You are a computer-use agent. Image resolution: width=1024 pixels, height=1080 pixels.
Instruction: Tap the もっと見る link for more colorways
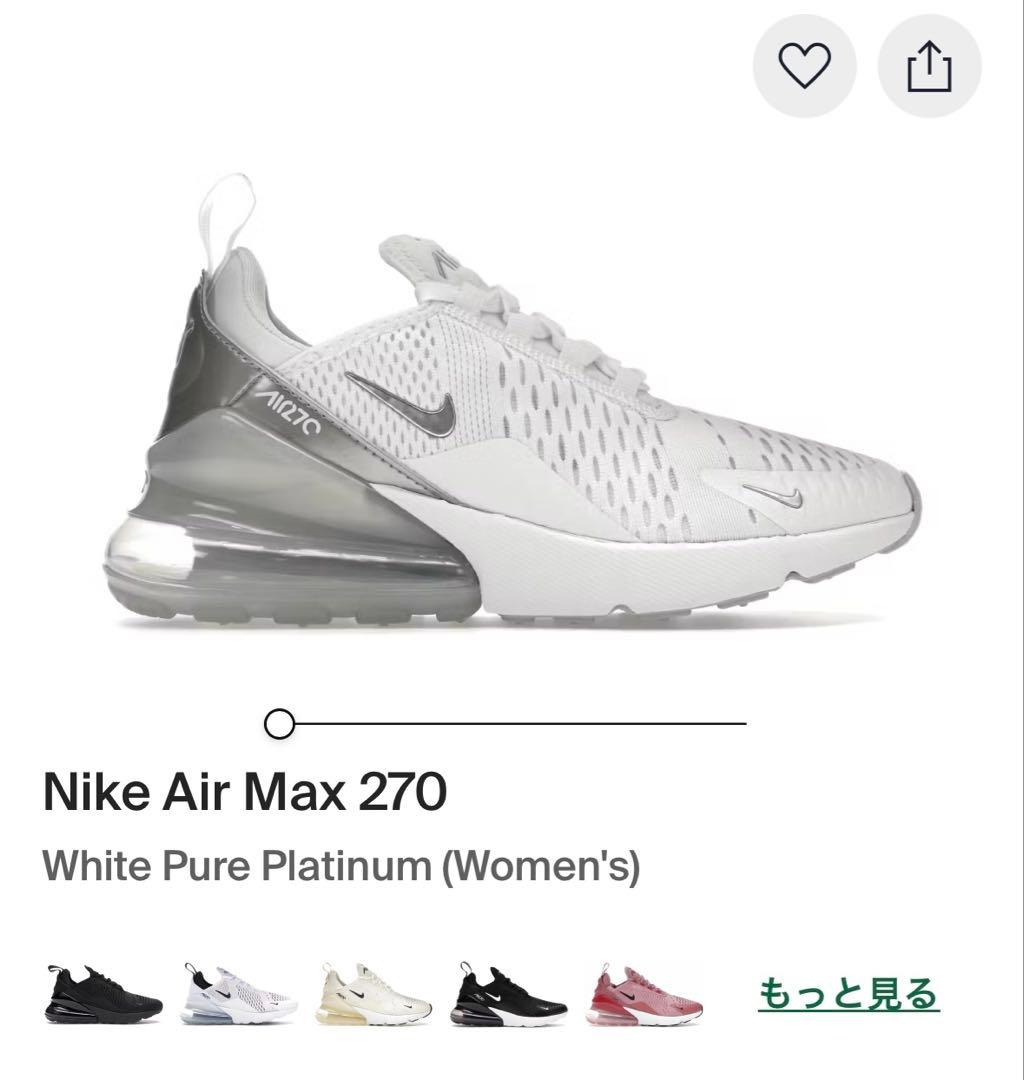point(848,995)
